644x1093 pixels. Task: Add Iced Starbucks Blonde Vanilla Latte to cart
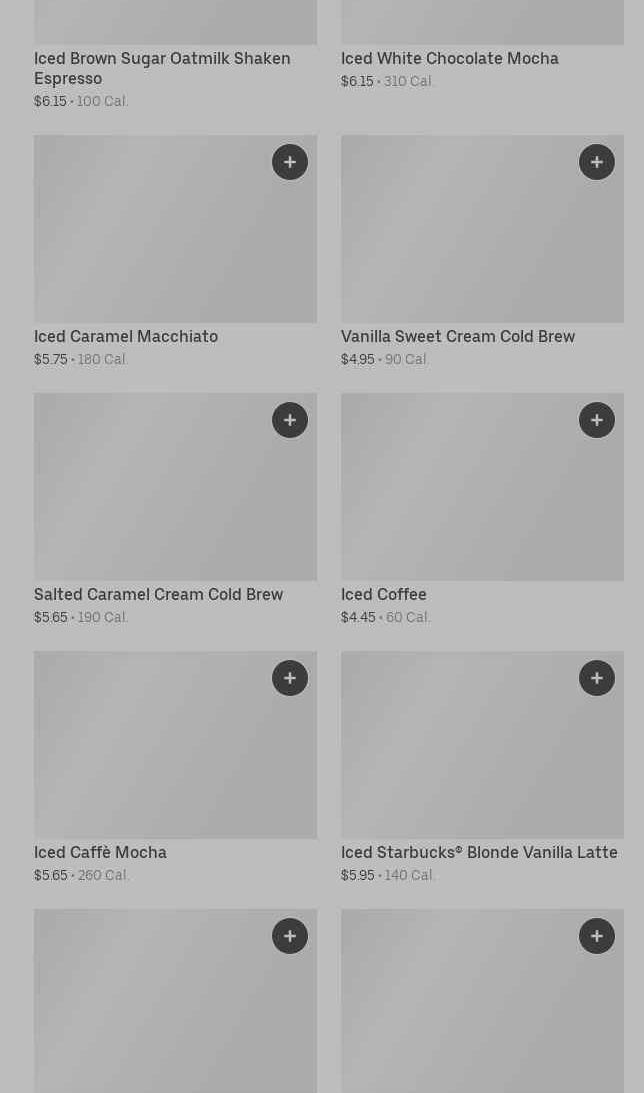(597, 678)
